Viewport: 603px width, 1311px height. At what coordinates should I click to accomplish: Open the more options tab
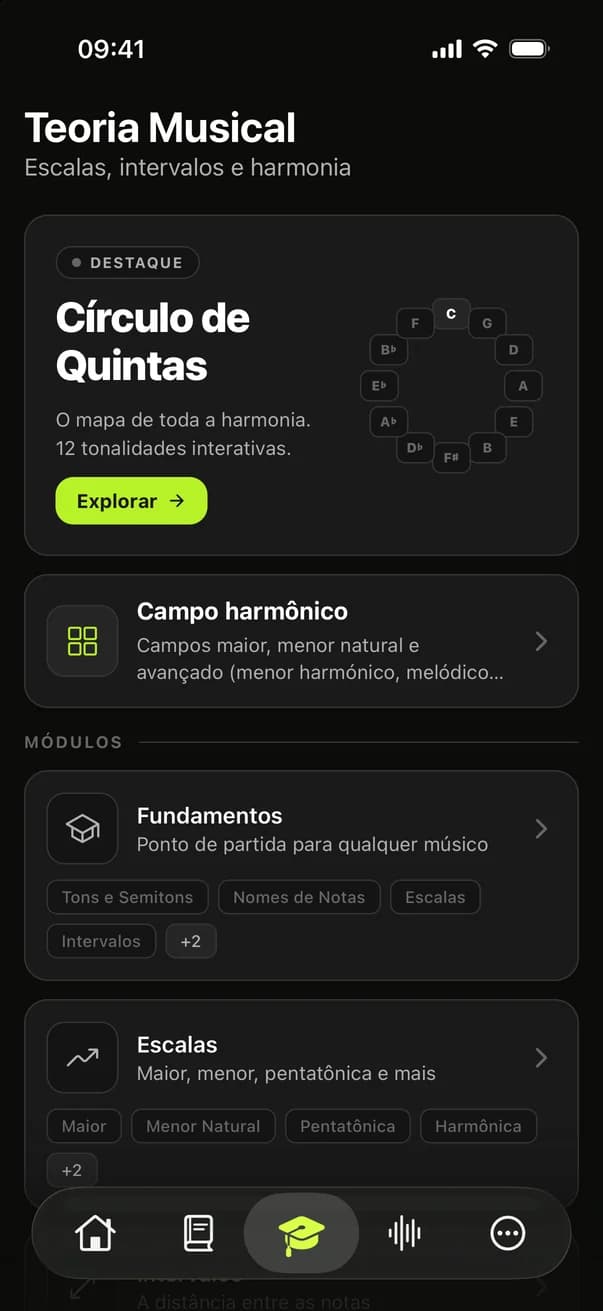[x=508, y=1233]
